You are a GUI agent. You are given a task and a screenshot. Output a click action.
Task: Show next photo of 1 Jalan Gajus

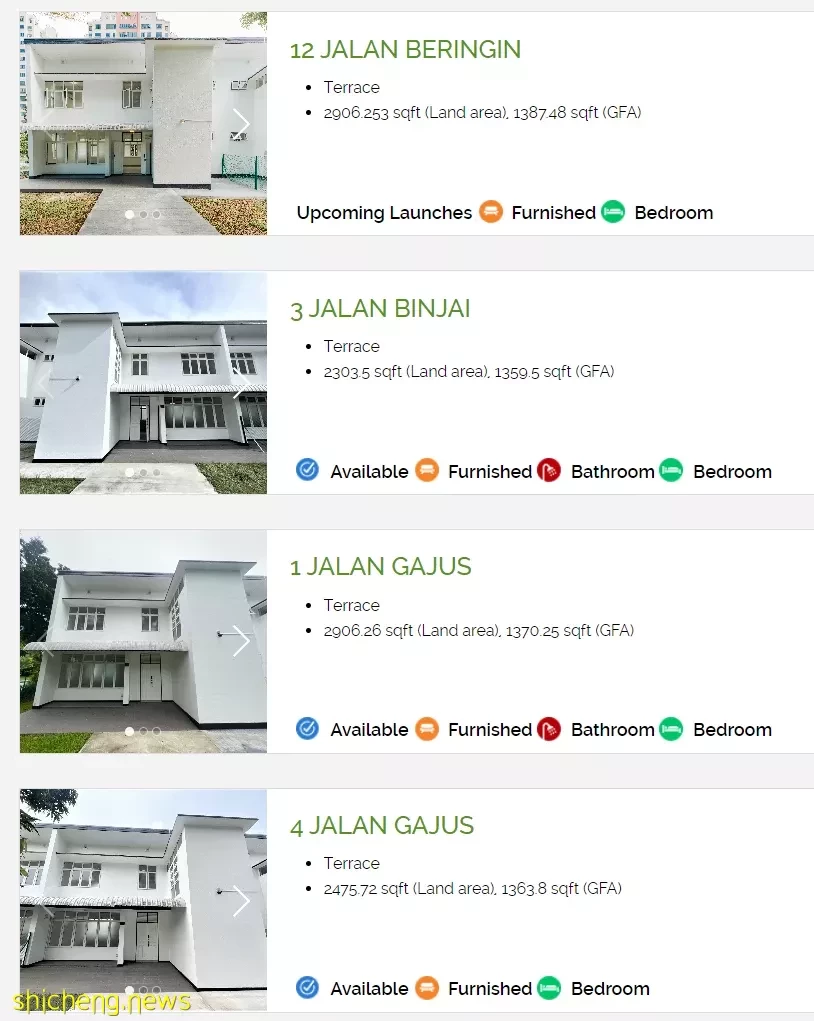pyautogui.click(x=241, y=642)
